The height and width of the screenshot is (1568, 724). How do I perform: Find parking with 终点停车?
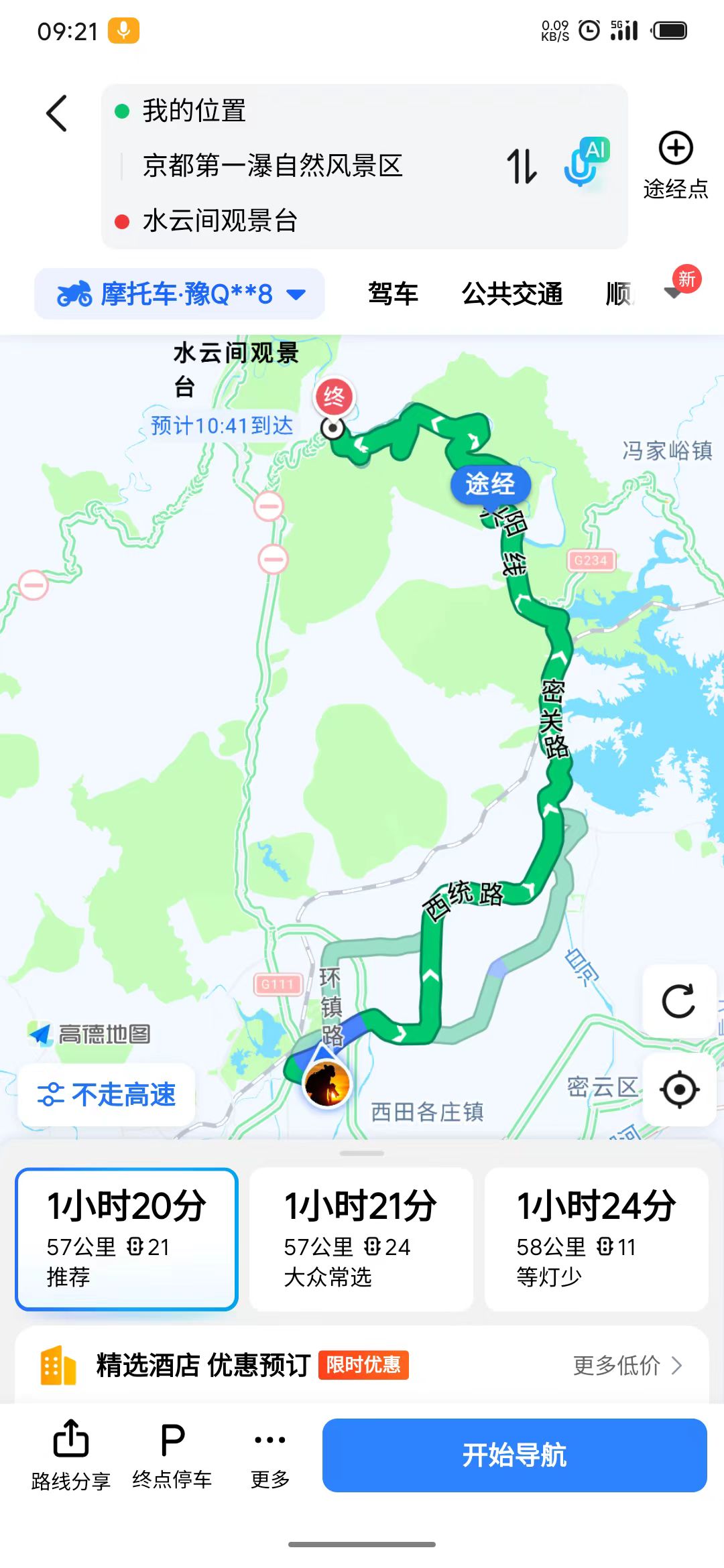(172, 1454)
